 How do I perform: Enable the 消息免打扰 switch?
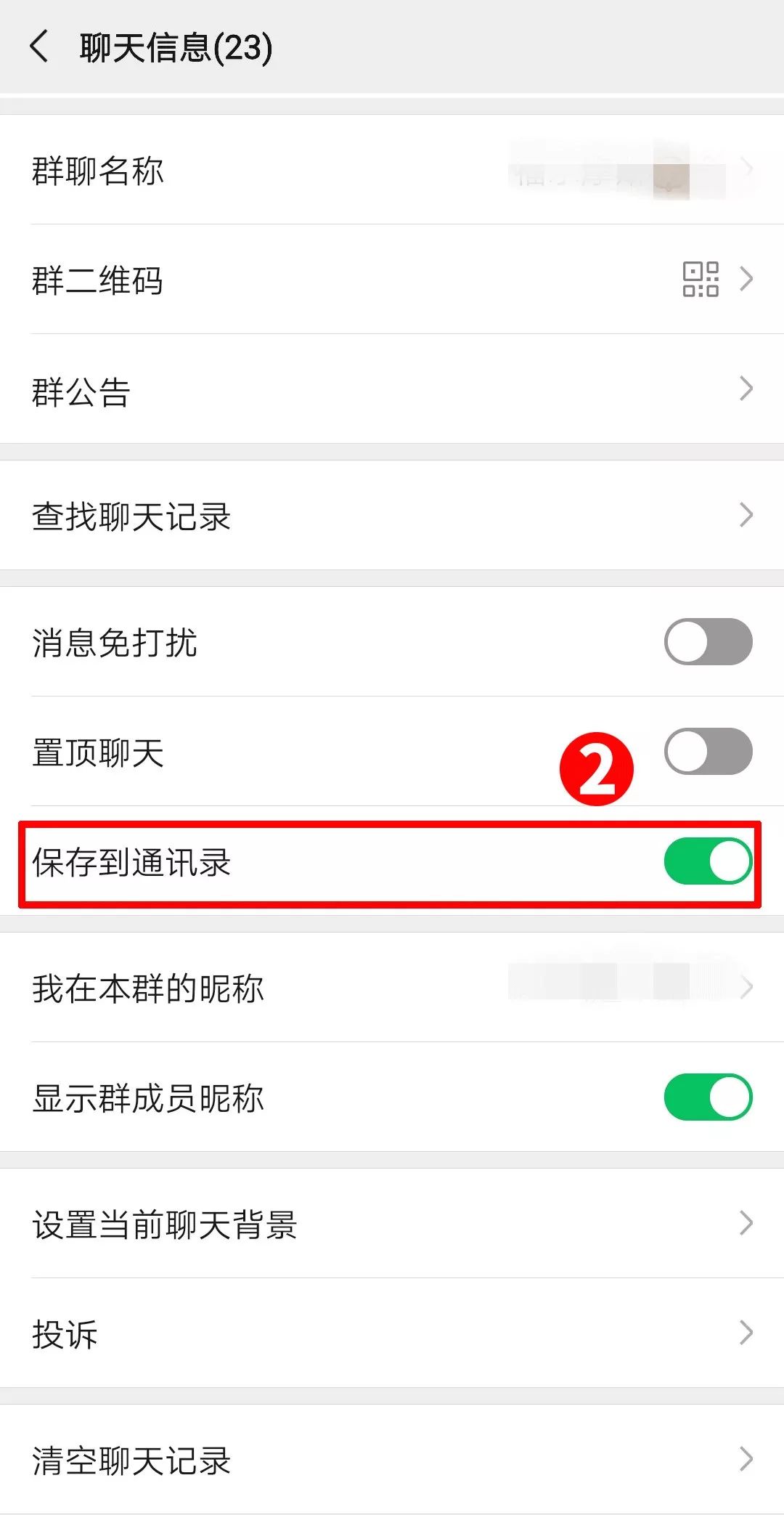pos(708,642)
